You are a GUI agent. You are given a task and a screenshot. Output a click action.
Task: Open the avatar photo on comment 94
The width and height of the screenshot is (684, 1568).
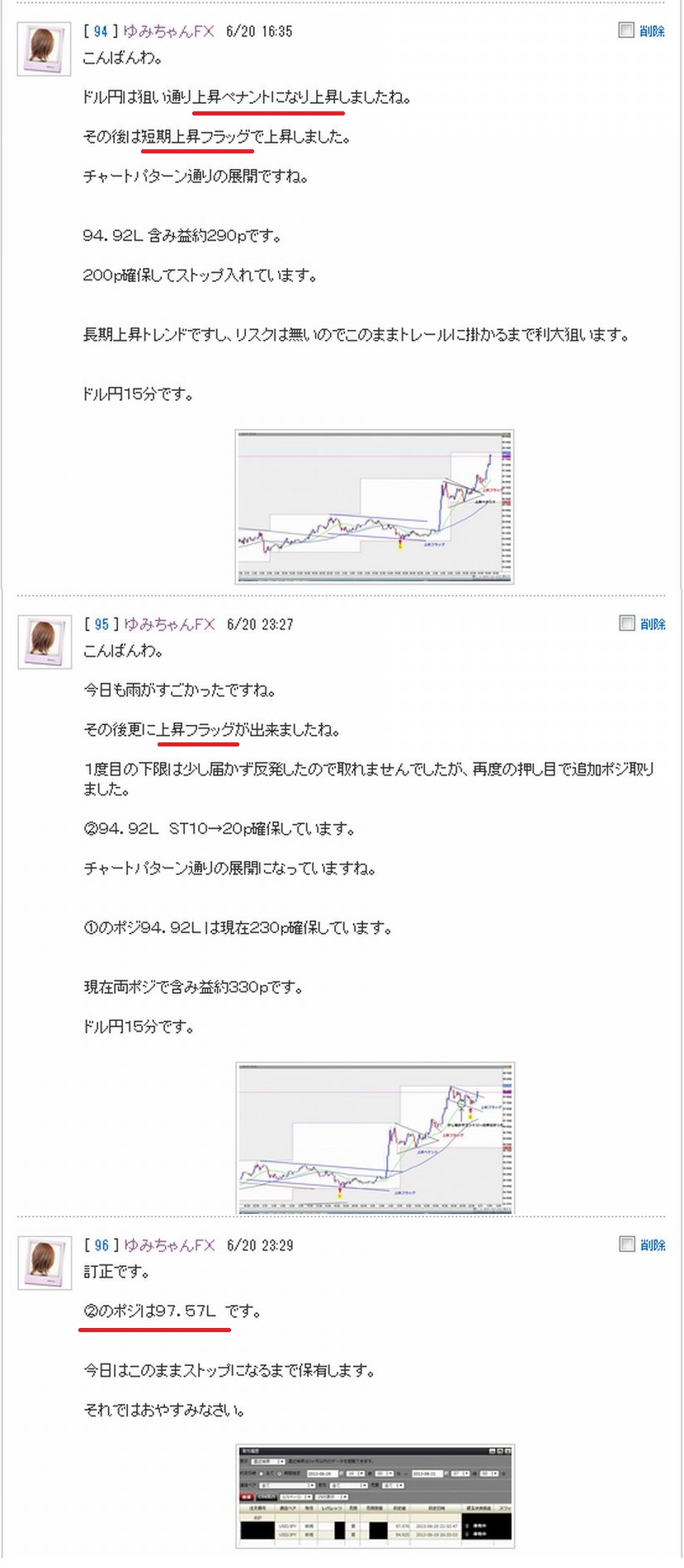coord(45,49)
